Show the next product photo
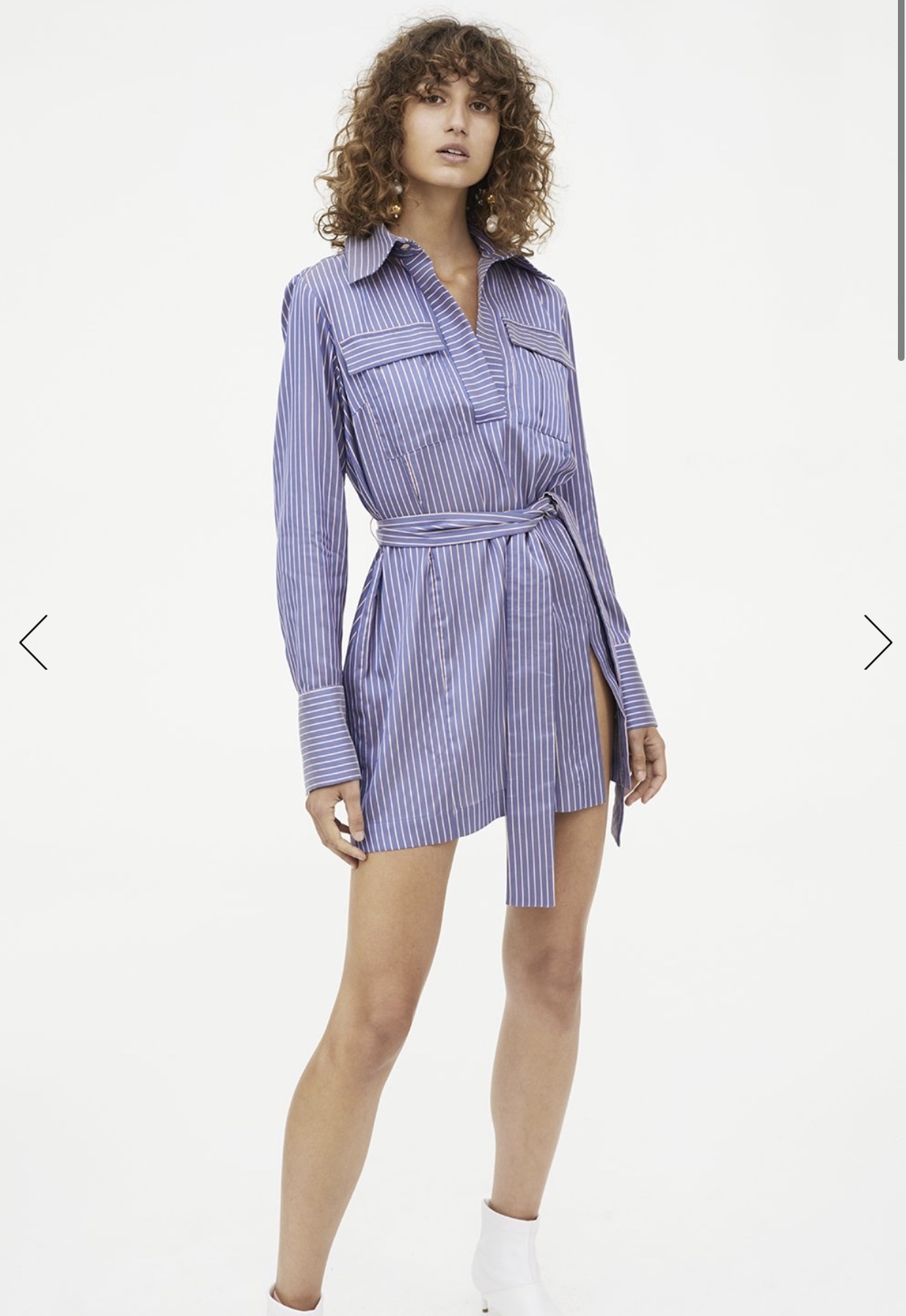This screenshot has width=906, height=1316. [x=877, y=643]
